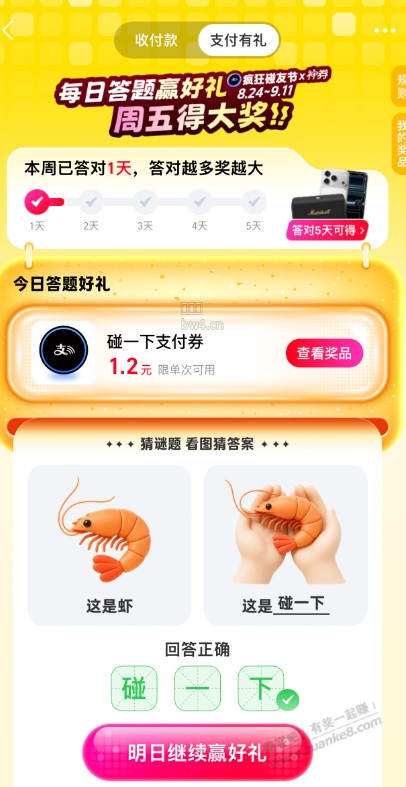Tap the 下 answer tile
The image size is (406, 787).
click(261, 688)
